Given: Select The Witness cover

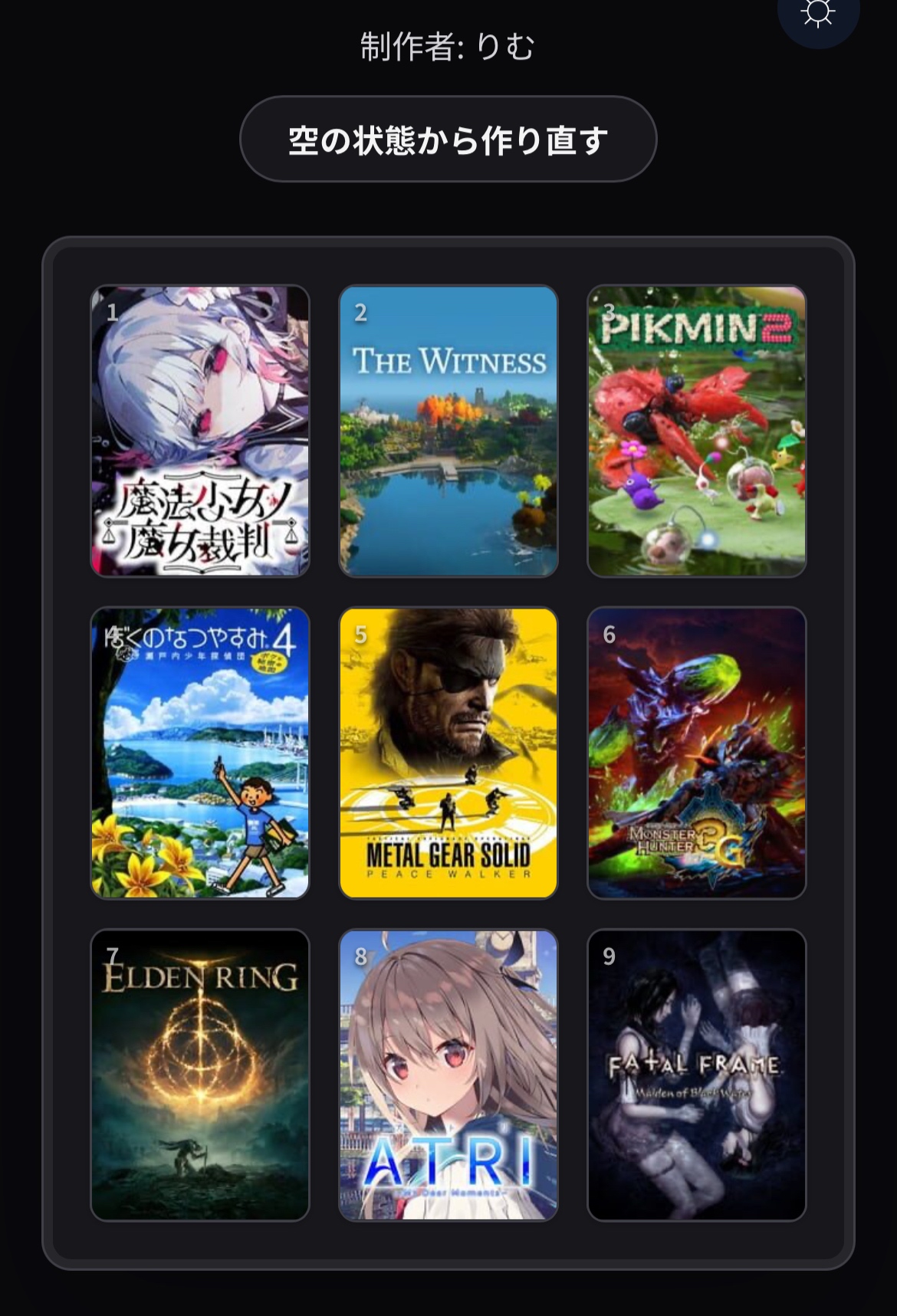Looking at the screenshot, I should click(x=449, y=431).
